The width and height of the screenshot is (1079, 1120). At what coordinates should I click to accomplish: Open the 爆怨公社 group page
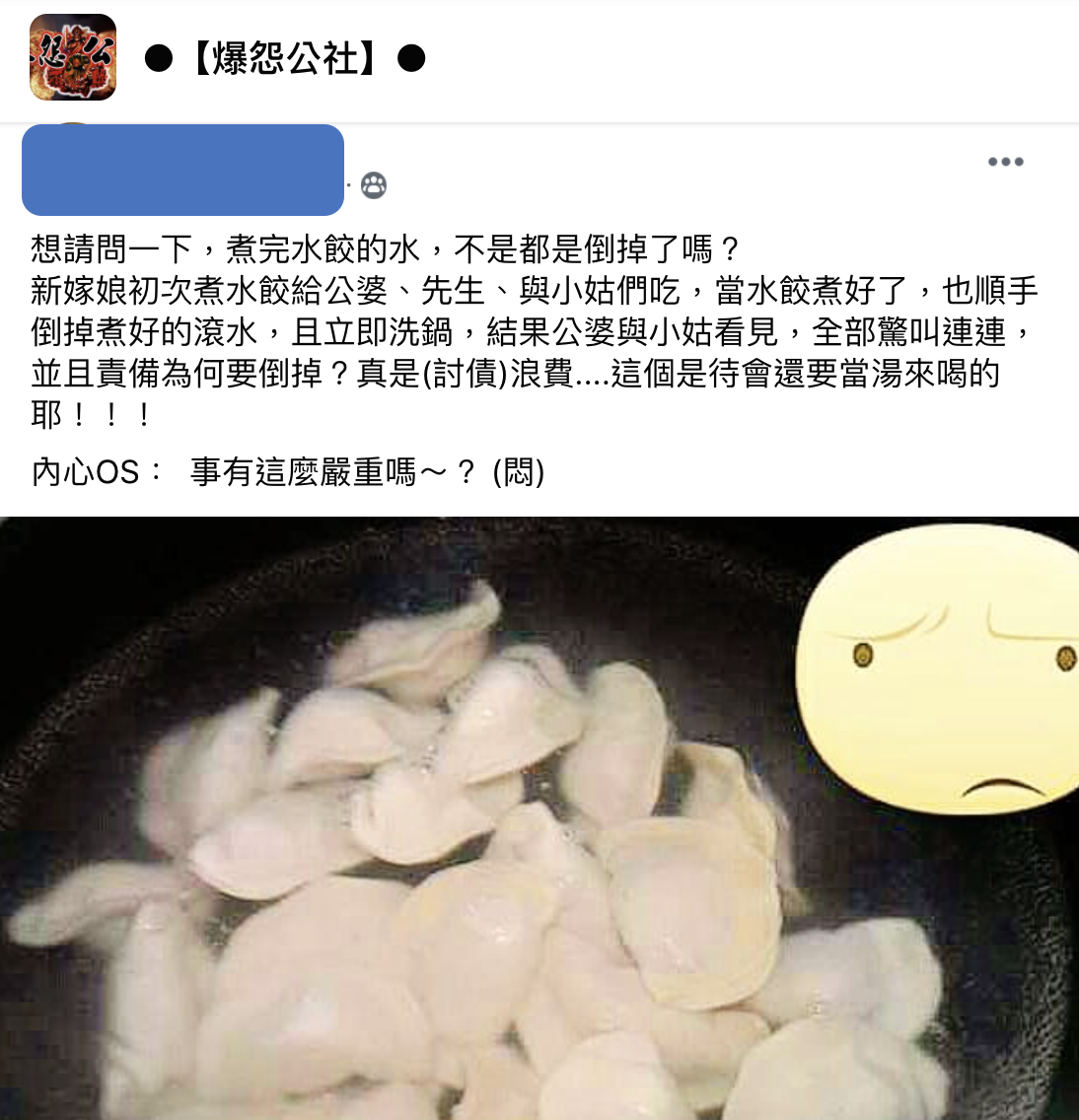(284, 58)
